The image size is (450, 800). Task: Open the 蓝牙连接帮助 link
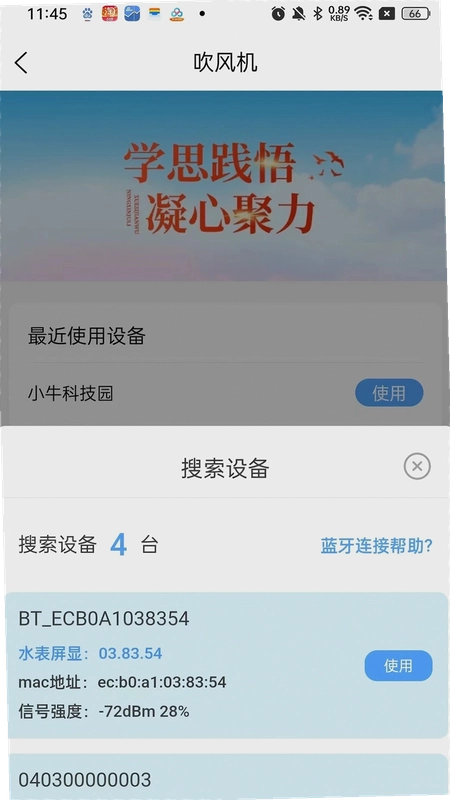377,546
